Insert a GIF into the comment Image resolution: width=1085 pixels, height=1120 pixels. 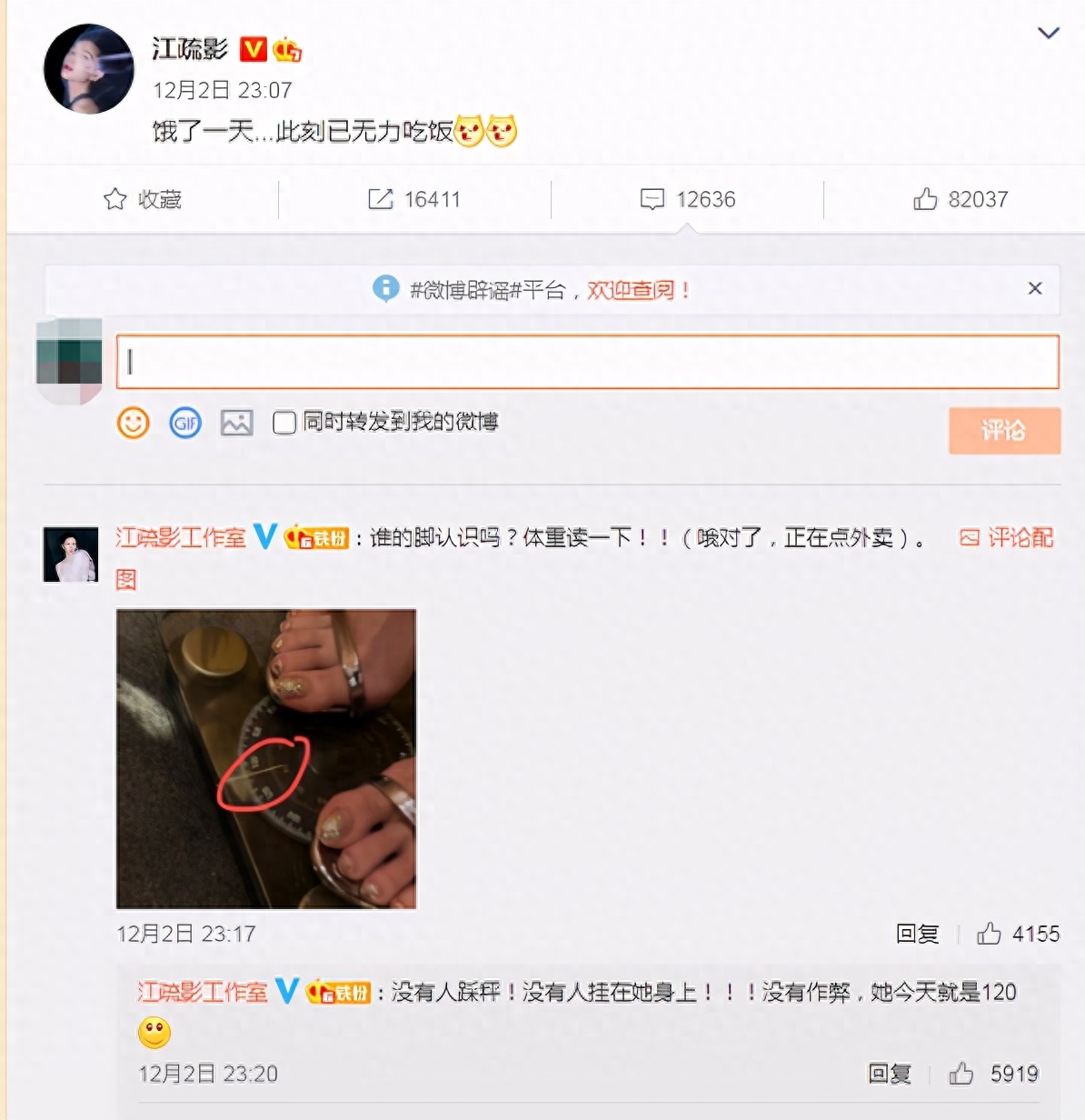185,423
